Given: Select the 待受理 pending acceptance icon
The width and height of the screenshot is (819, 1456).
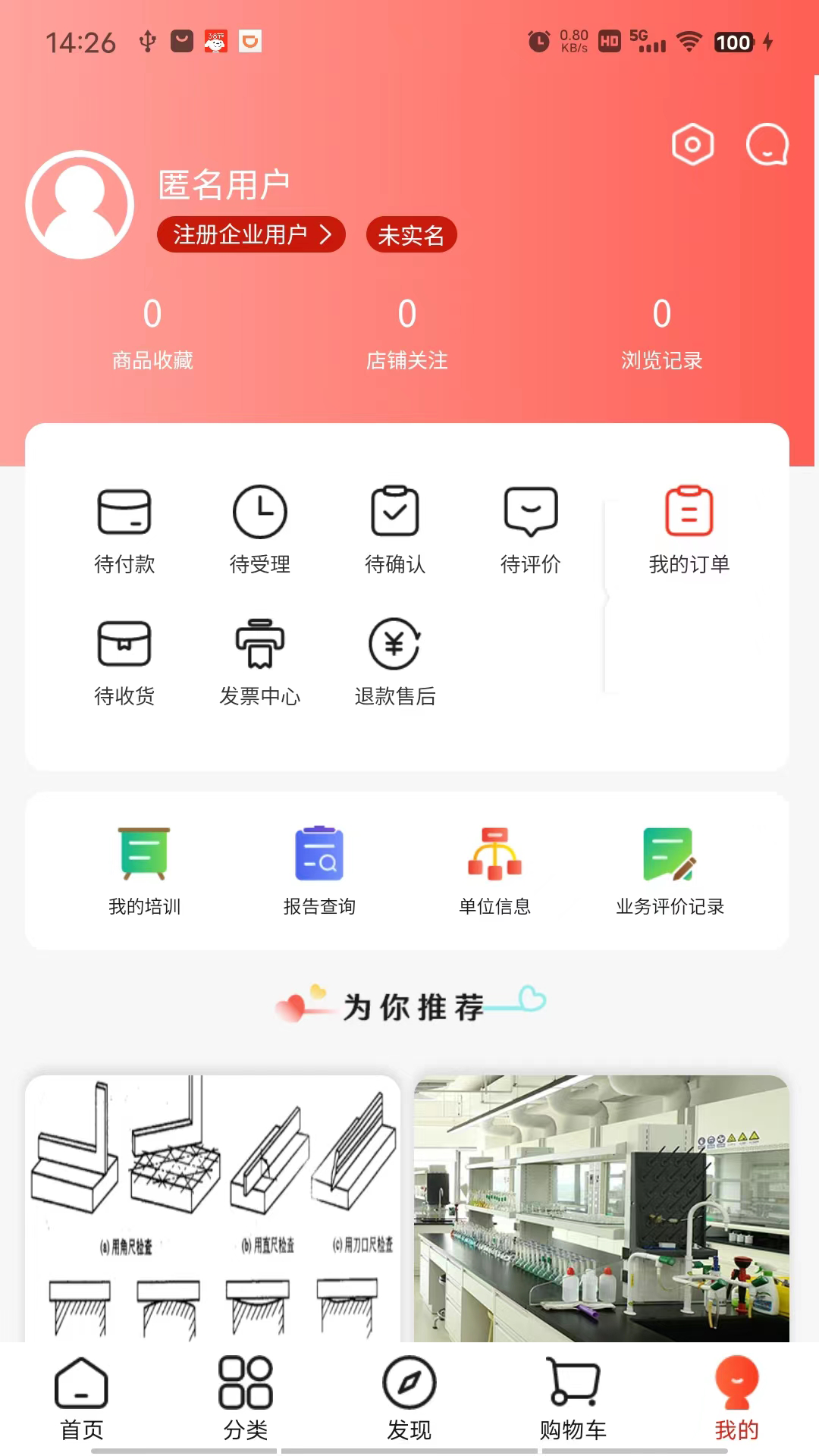Looking at the screenshot, I should pyautogui.click(x=260, y=527).
